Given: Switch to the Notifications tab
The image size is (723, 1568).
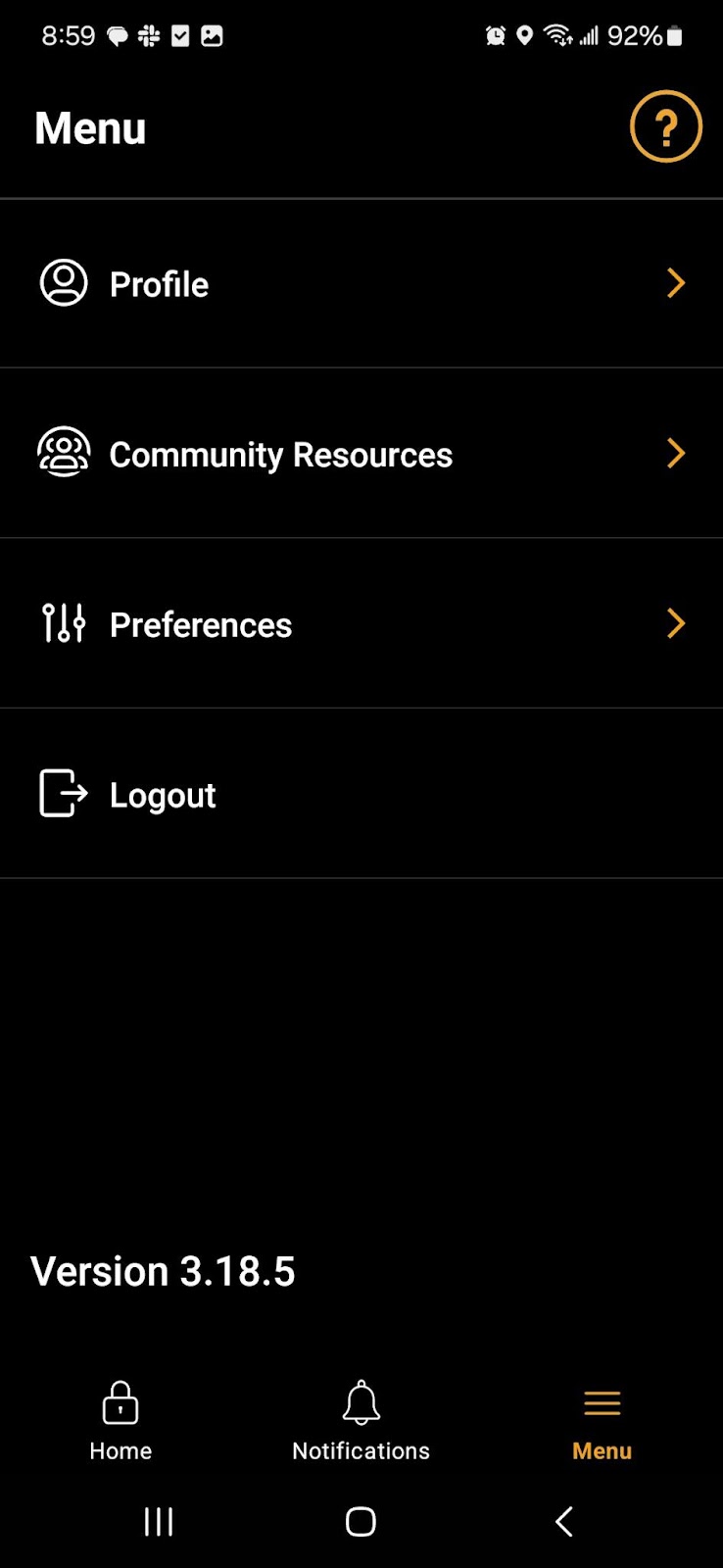Looking at the screenshot, I should (x=361, y=1421).
